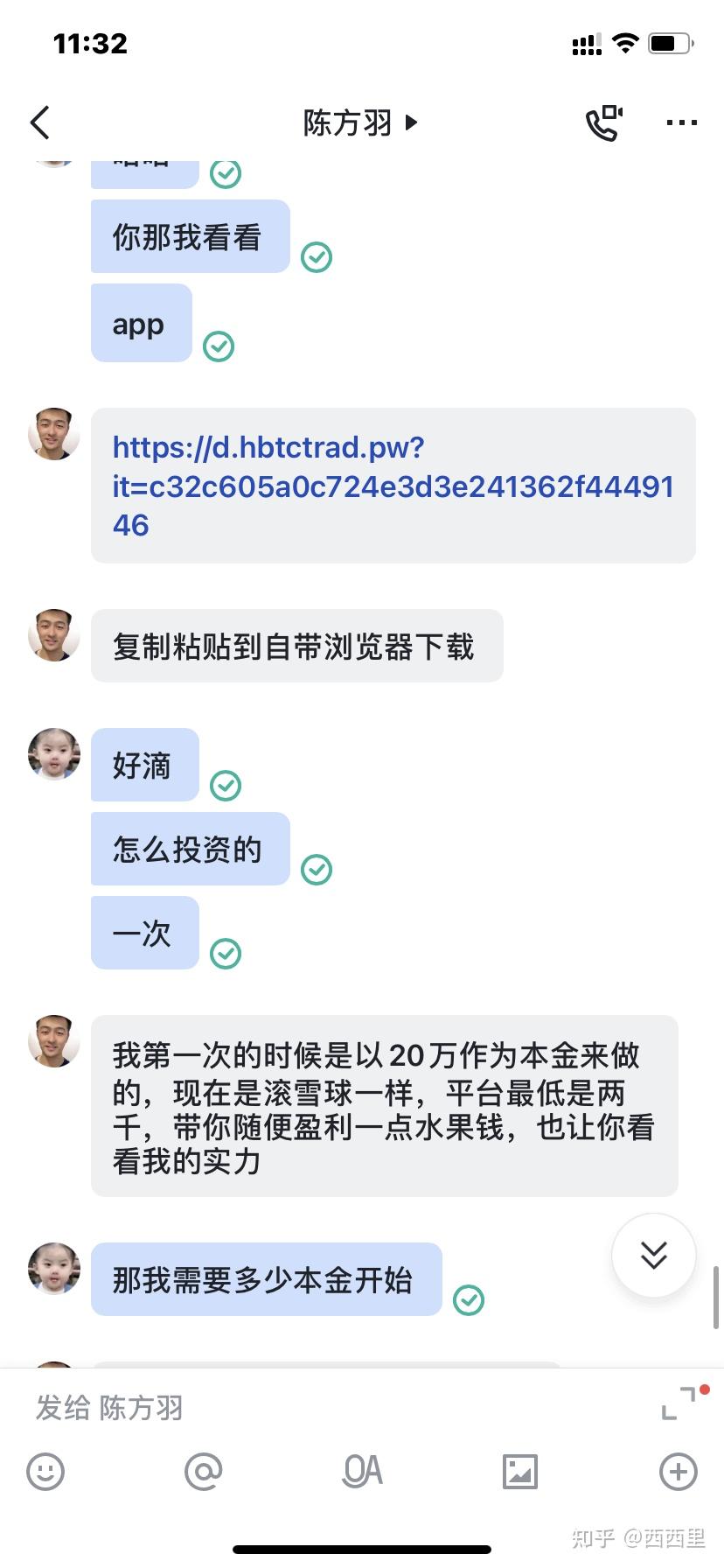Open the OA tool icon
The height and width of the screenshot is (1568, 724).
point(362,1472)
